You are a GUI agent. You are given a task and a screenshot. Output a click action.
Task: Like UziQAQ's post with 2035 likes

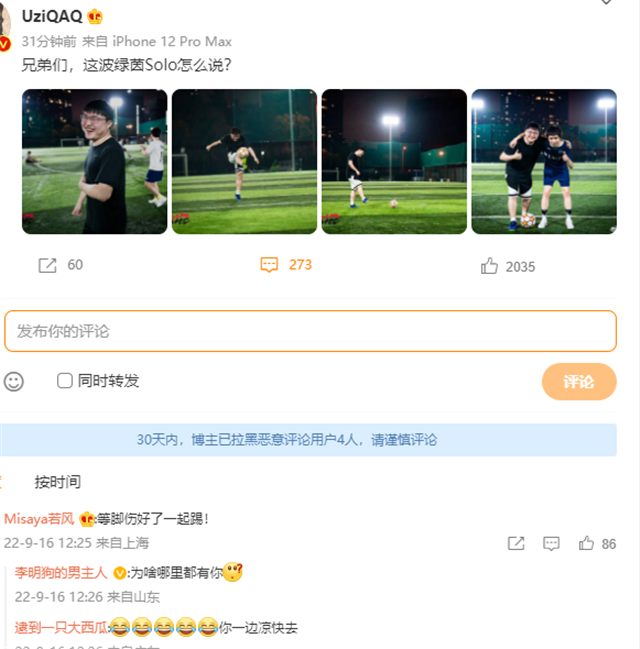[x=508, y=266]
